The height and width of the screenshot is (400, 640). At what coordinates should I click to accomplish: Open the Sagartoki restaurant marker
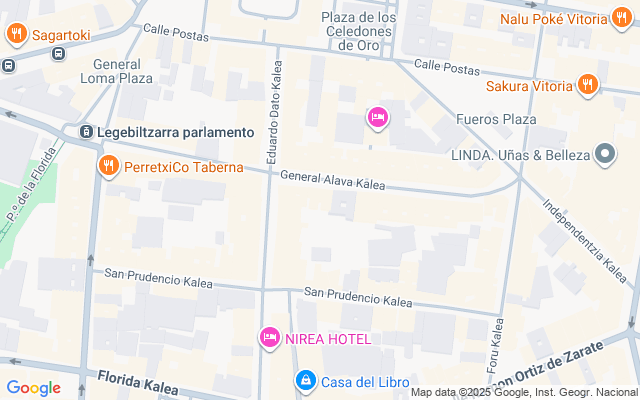click(17, 35)
